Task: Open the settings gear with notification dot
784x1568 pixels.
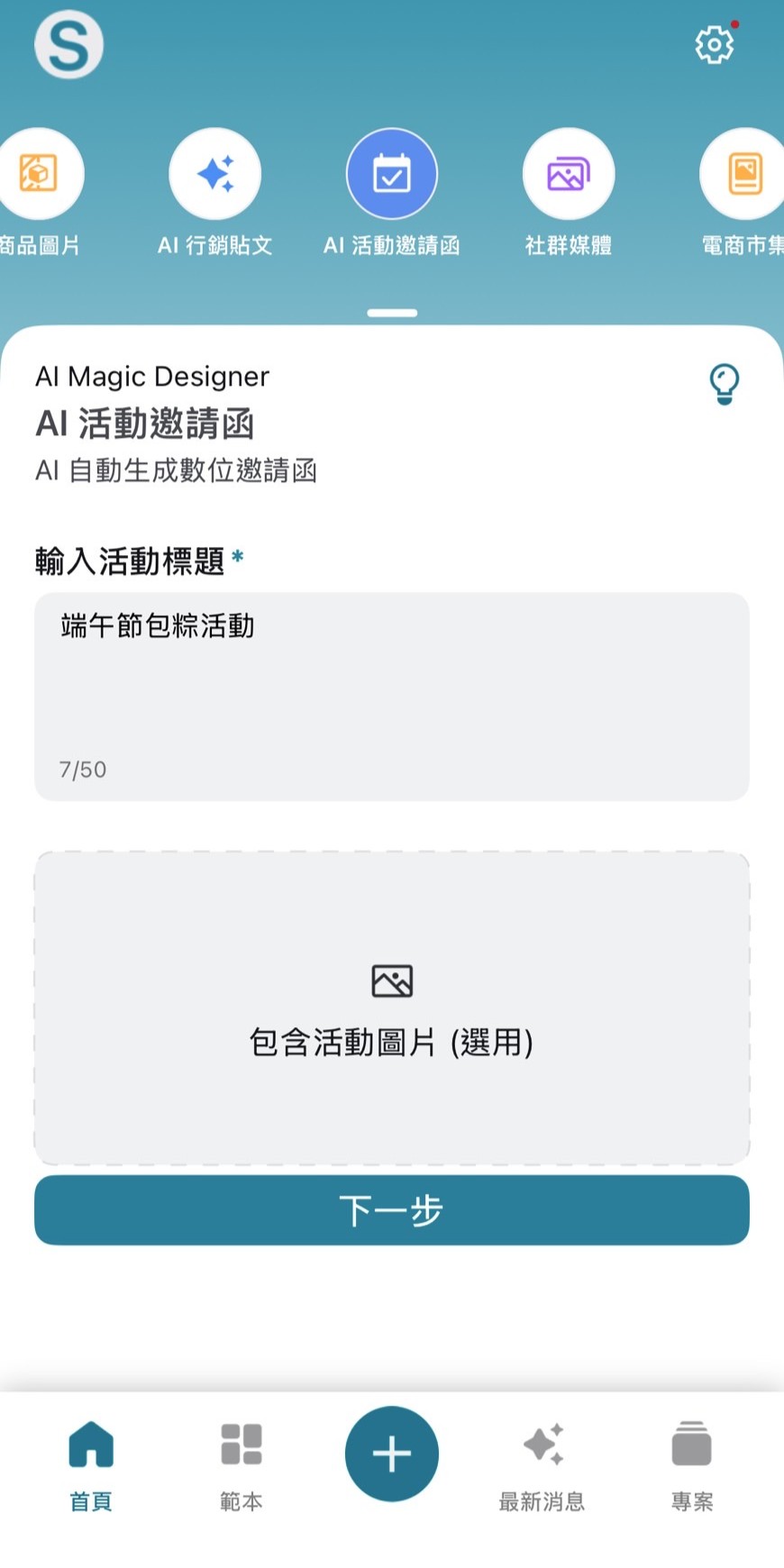Action: pos(713,42)
